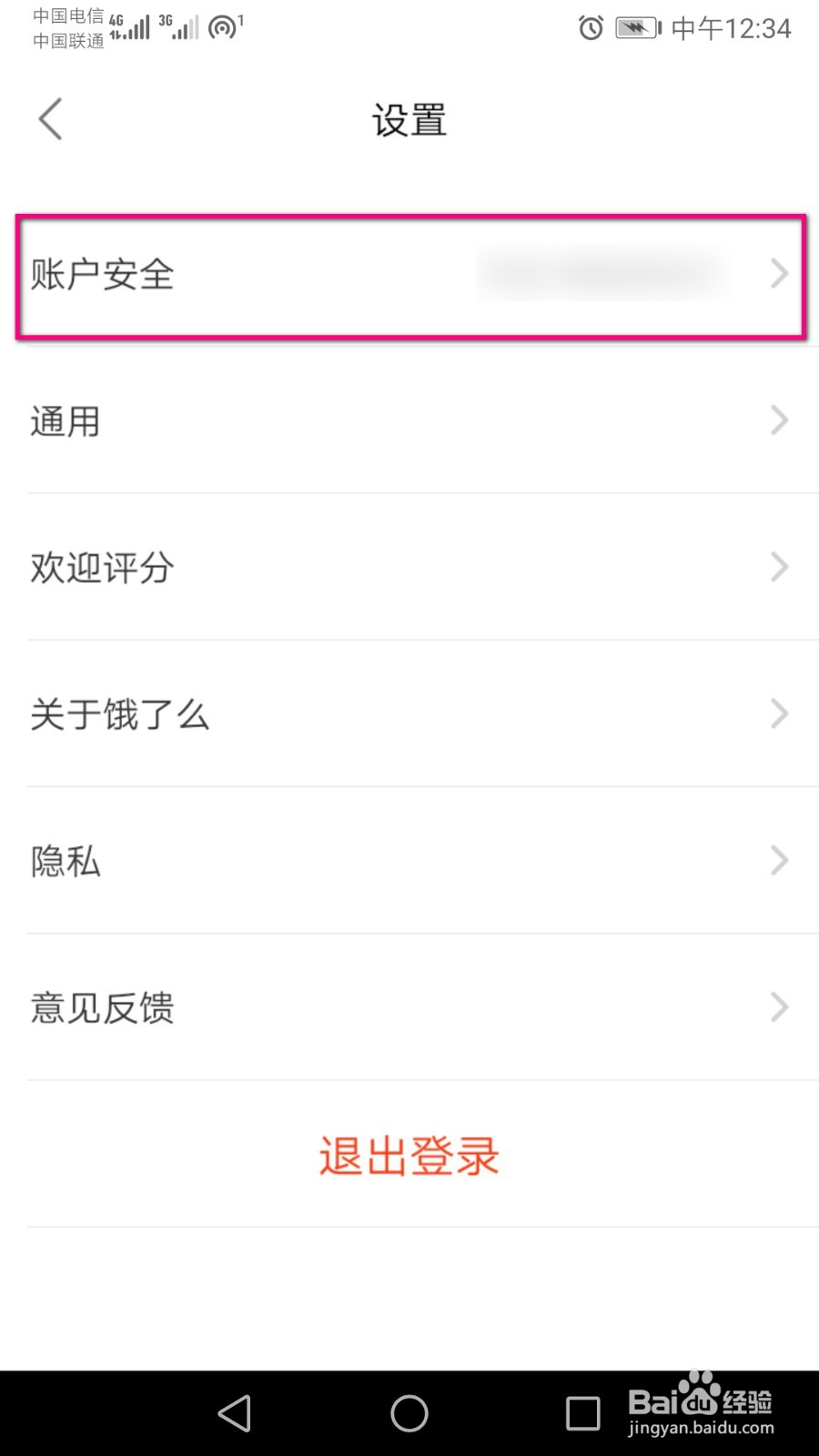819x1456 pixels.
Task: Tap the alarm clock status bar icon
Action: coord(590,28)
